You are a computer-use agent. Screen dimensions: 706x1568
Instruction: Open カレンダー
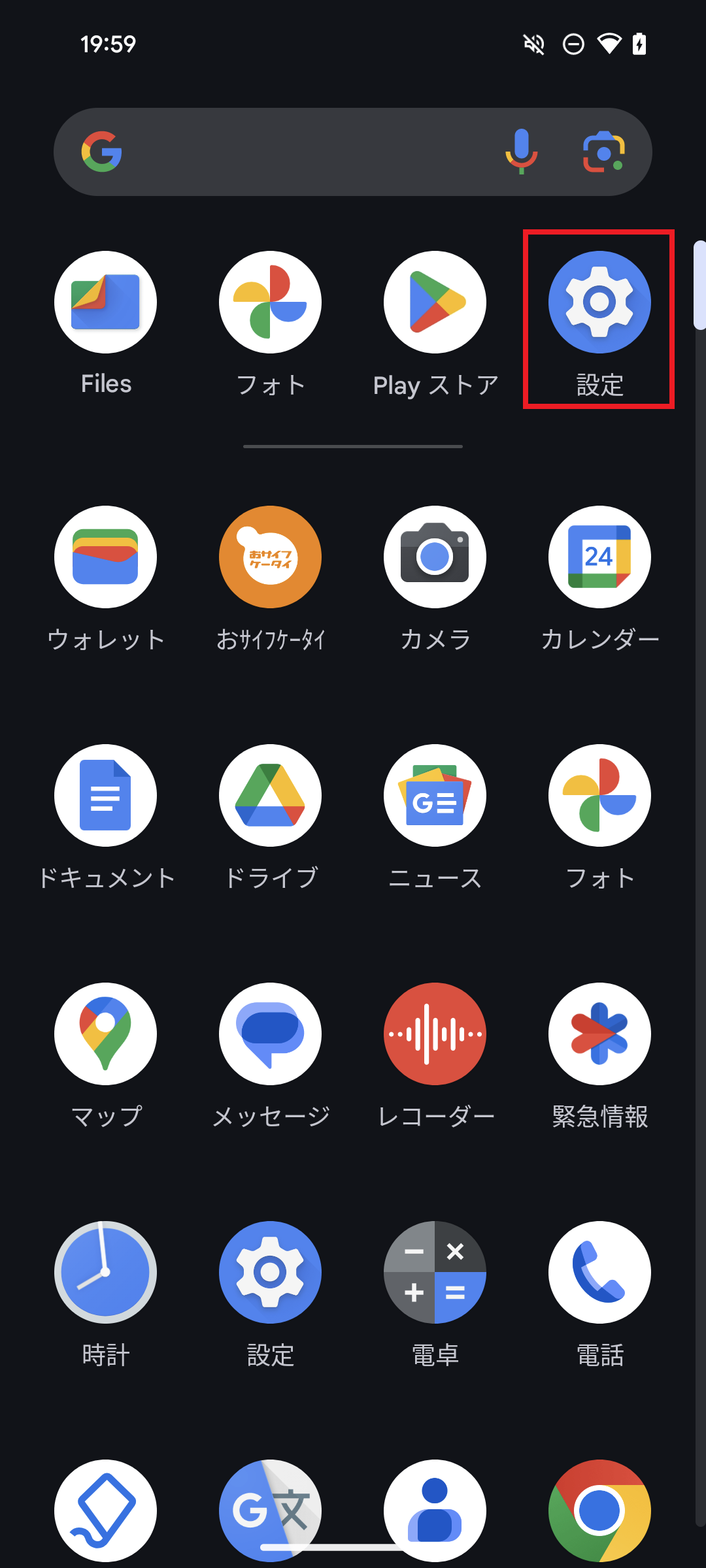[x=599, y=557]
